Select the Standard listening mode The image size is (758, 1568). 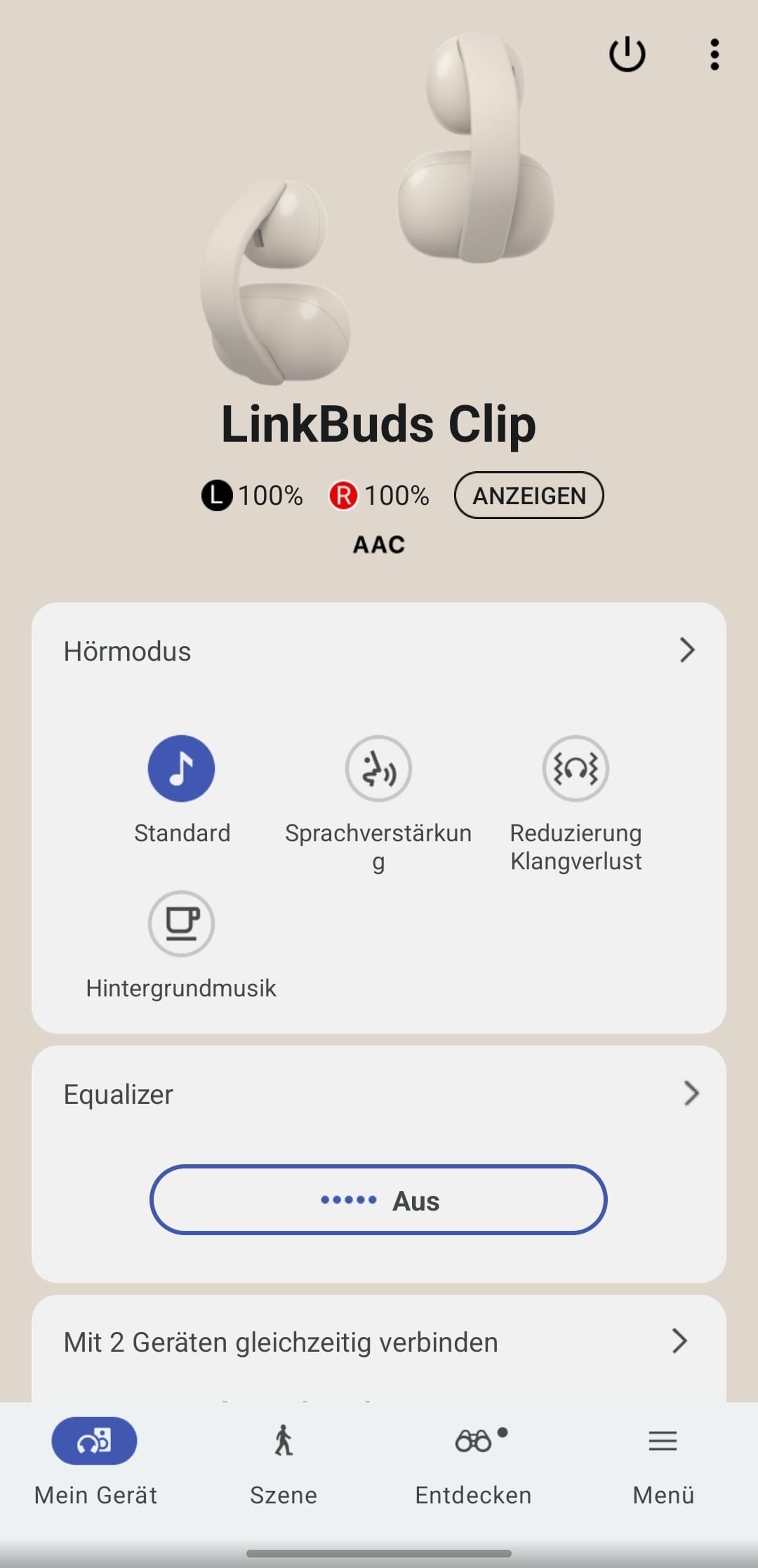coord(181,769)
